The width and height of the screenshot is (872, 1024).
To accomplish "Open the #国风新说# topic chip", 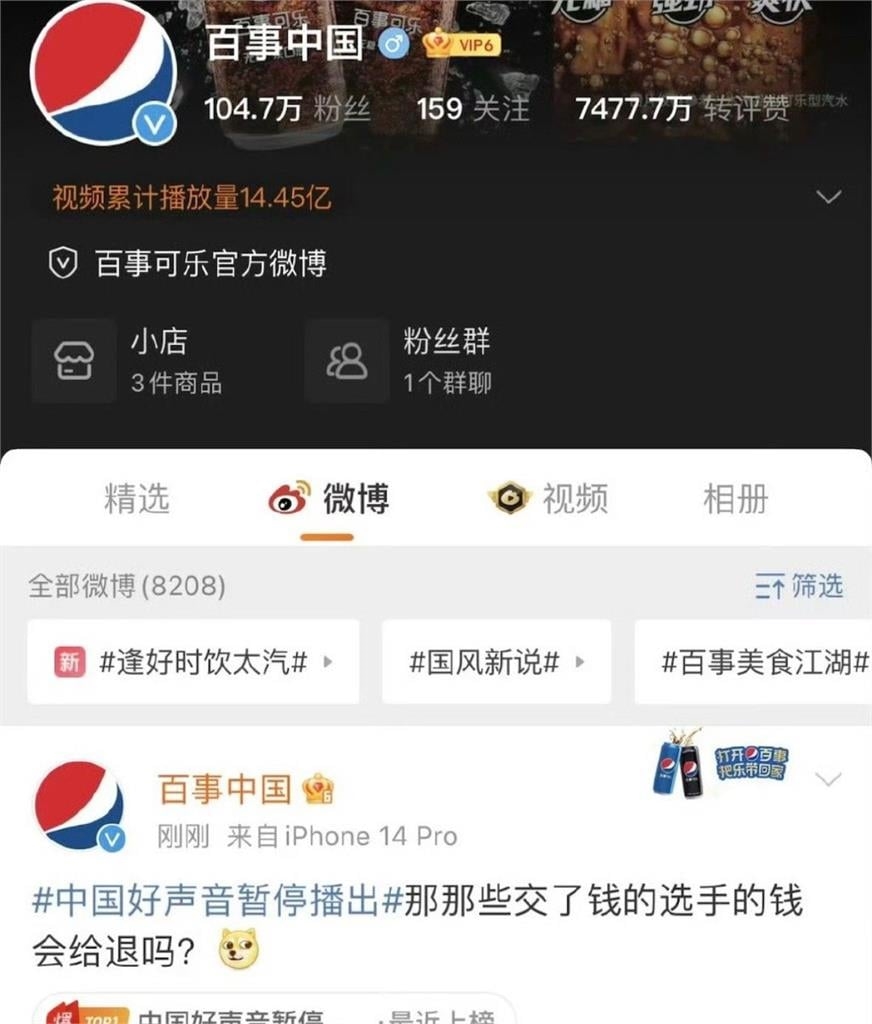I will coord(496,662).
